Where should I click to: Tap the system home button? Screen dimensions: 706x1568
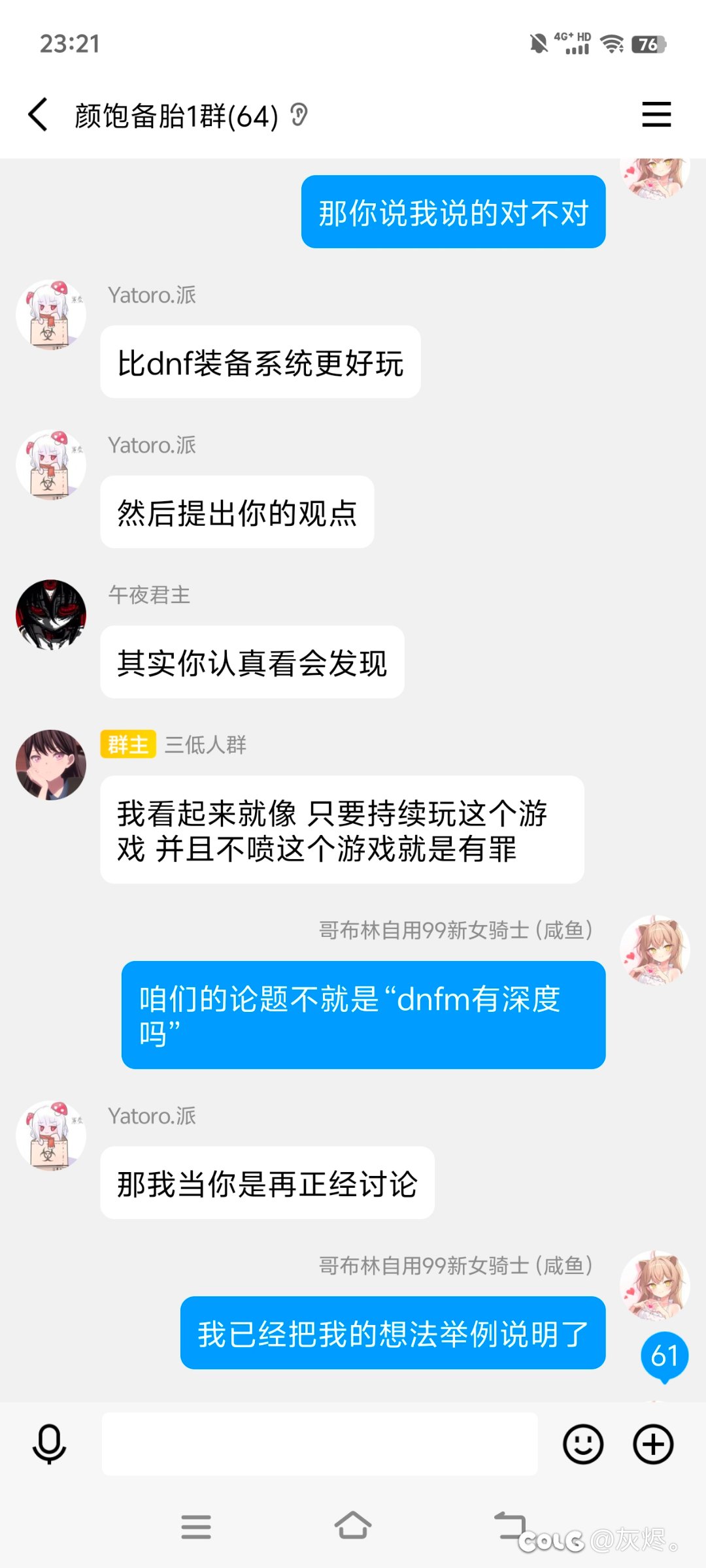(x=353, y=1526)
